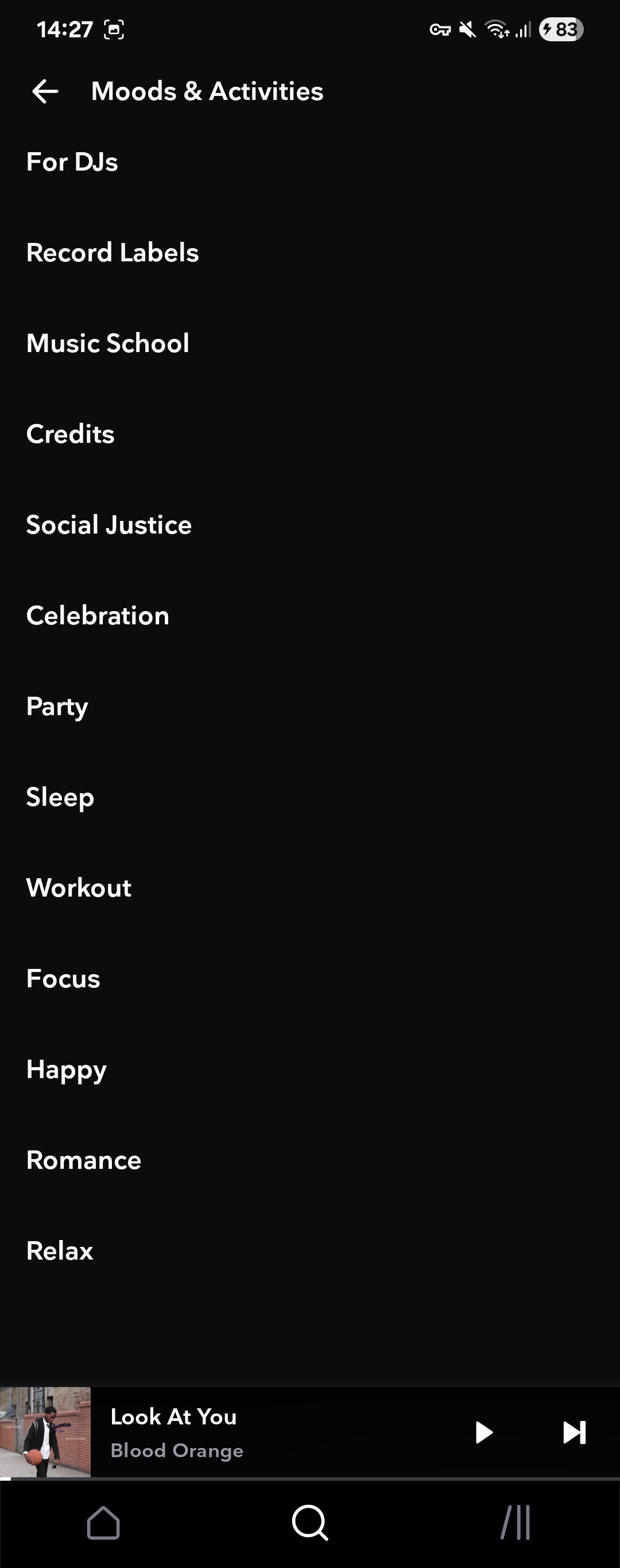Switch to the Search tab
This screenshot has width=620, height=1568.
(309, 1523)
